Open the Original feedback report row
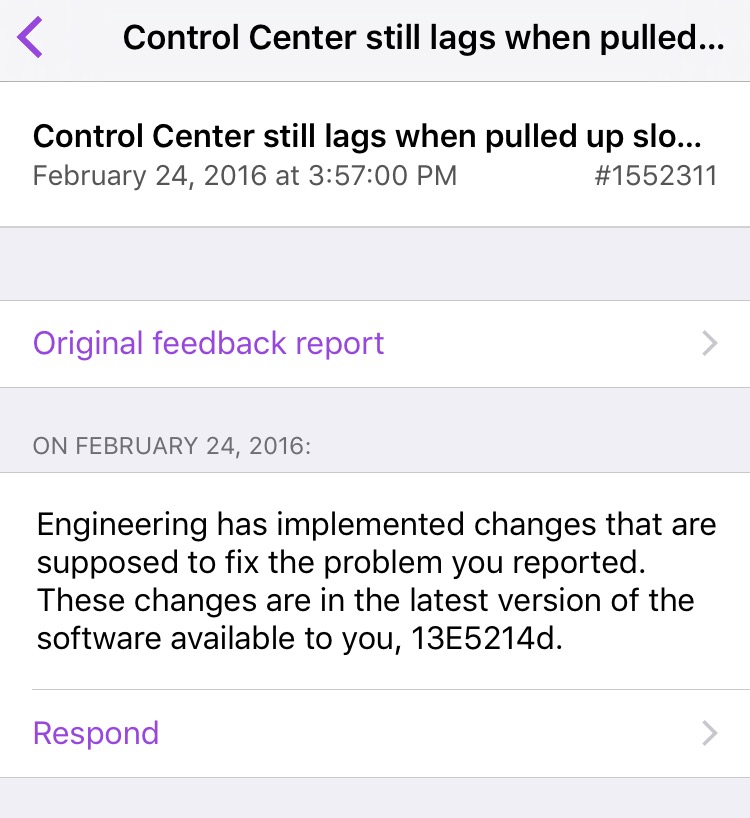 375,343
